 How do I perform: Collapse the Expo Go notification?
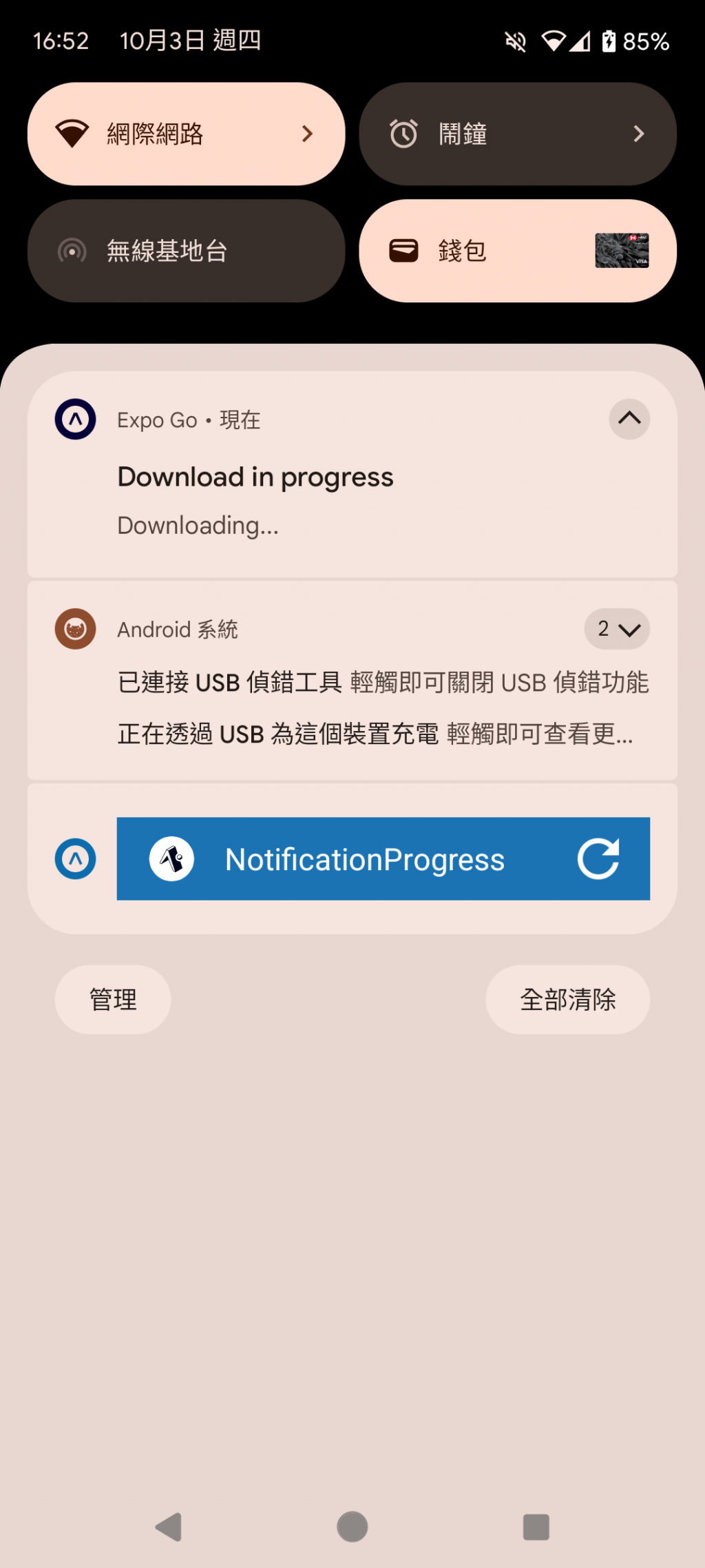pyautogui.click(x=629, y=419)
